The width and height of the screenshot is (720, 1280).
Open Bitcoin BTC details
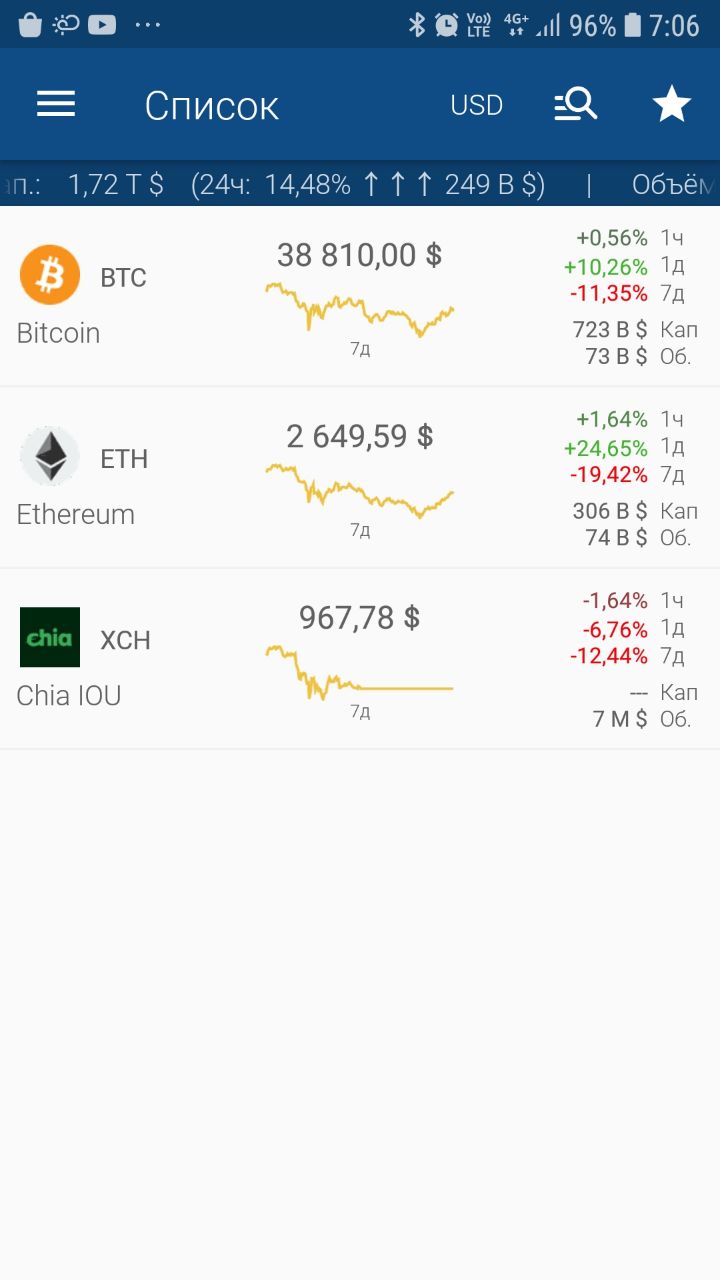click(360, 296)
